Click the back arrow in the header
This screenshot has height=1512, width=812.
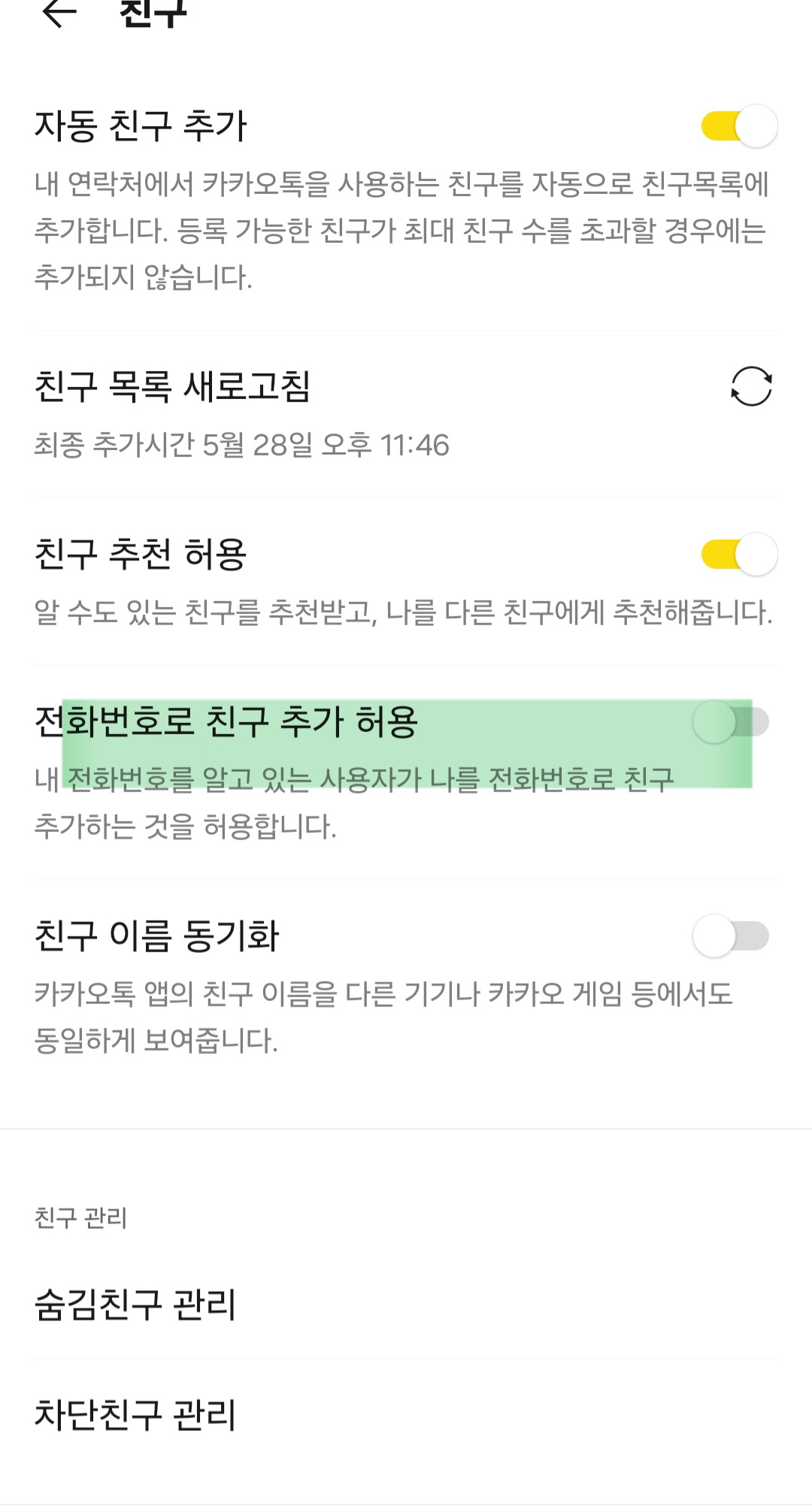[59, 14]
